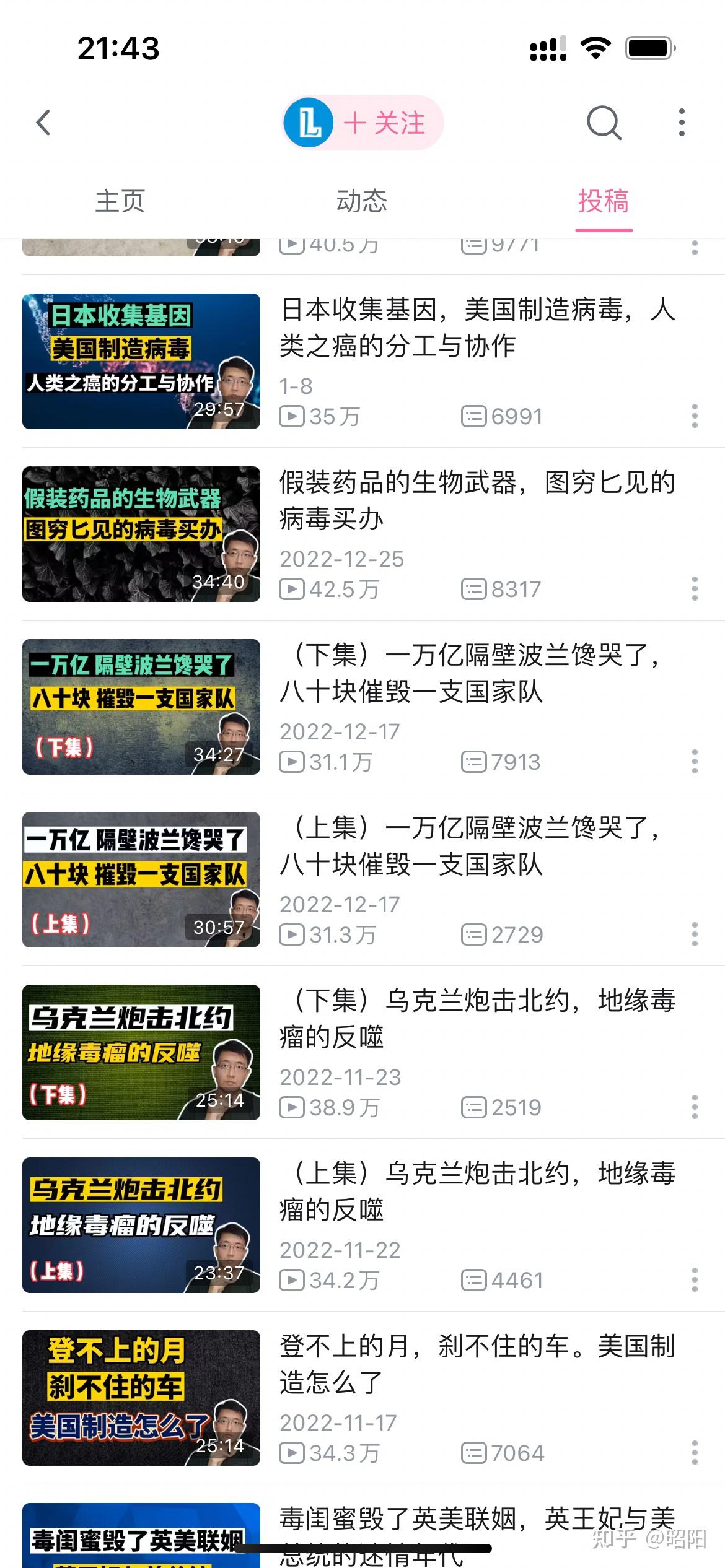Show more options for （下集）一万亿隔壁波兰 video

click(x=695, y=762)
